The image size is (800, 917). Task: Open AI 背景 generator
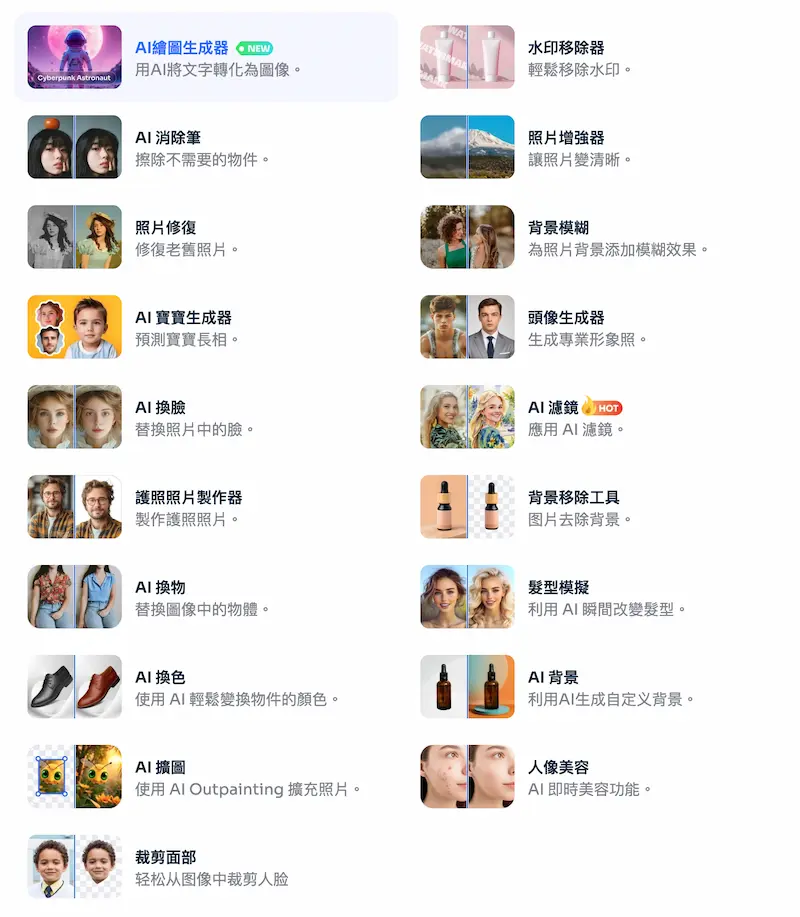click(x=553, y=678)
